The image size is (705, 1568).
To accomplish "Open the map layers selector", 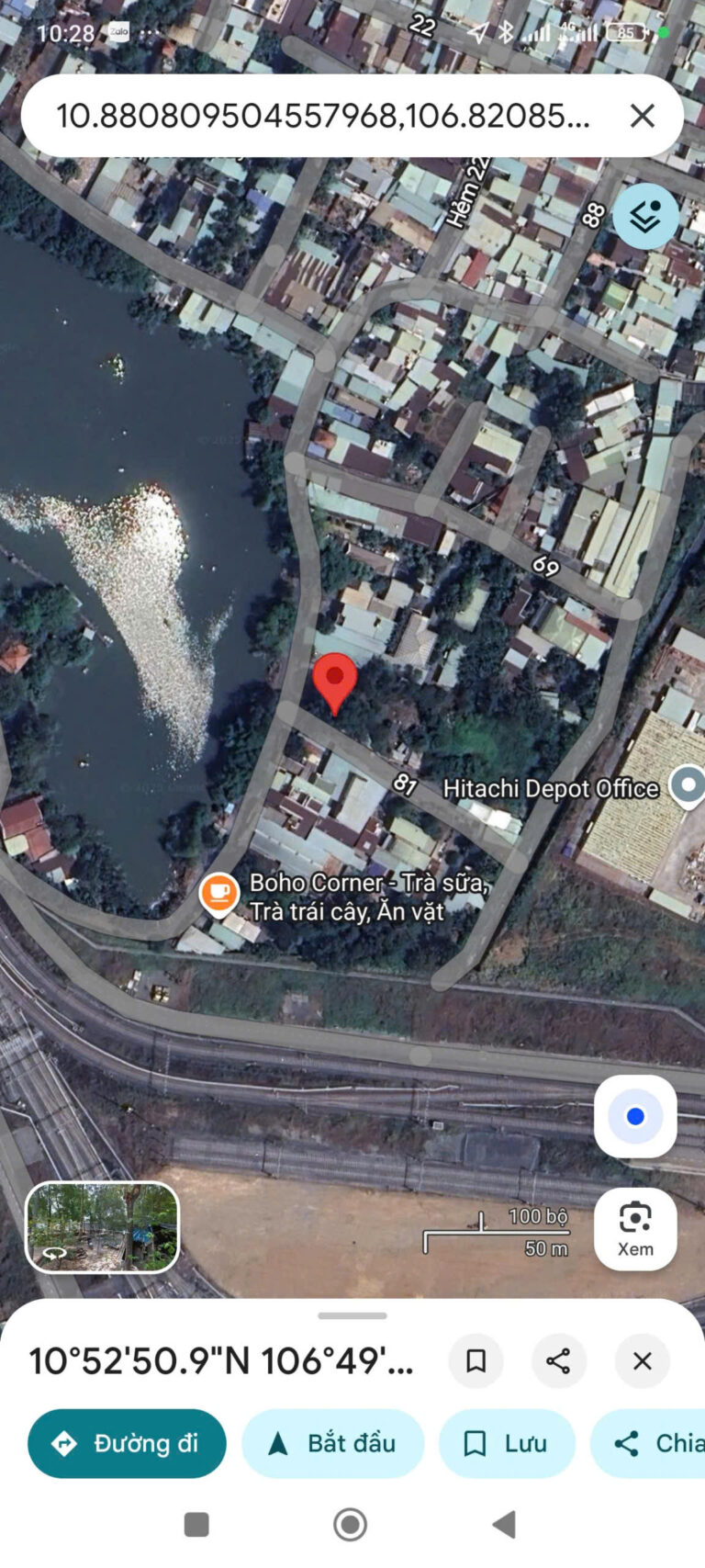I will point(645,216).
